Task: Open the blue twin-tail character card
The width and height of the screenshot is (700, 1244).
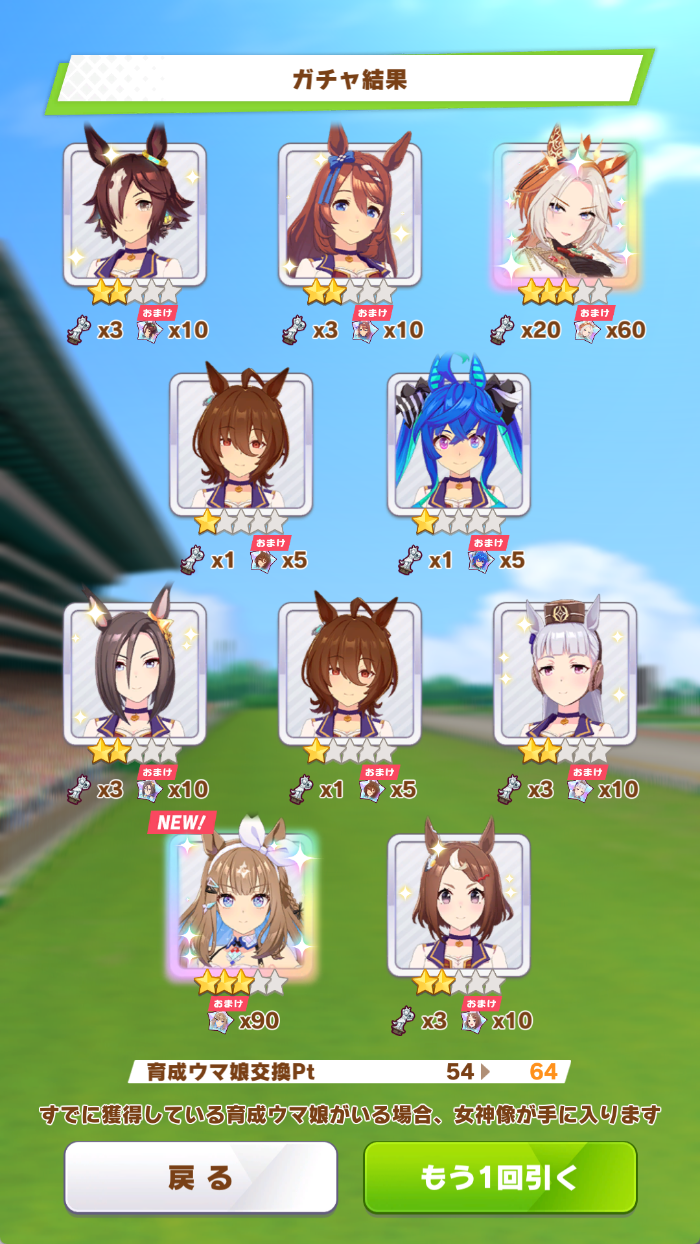Action: point(459,443)
